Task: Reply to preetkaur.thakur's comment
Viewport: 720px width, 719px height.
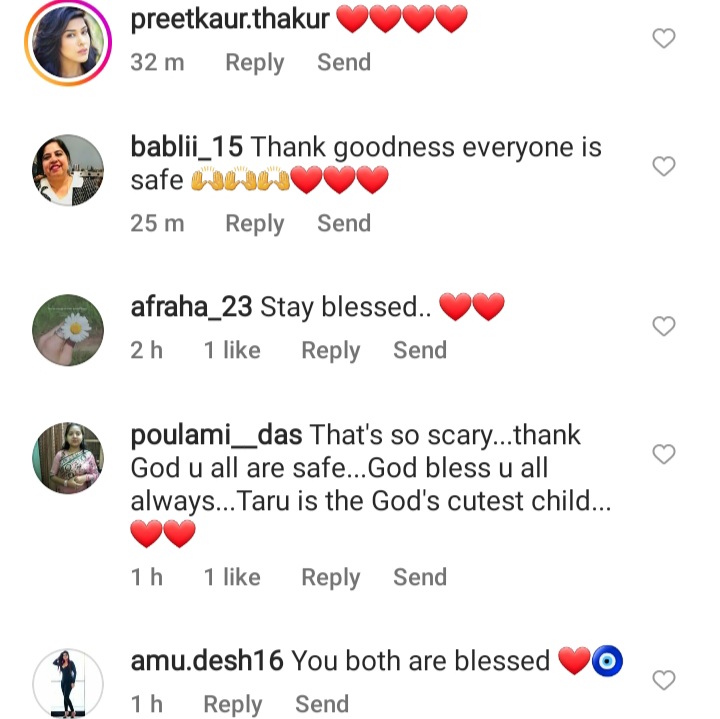Action: click(x=254, y=62)
